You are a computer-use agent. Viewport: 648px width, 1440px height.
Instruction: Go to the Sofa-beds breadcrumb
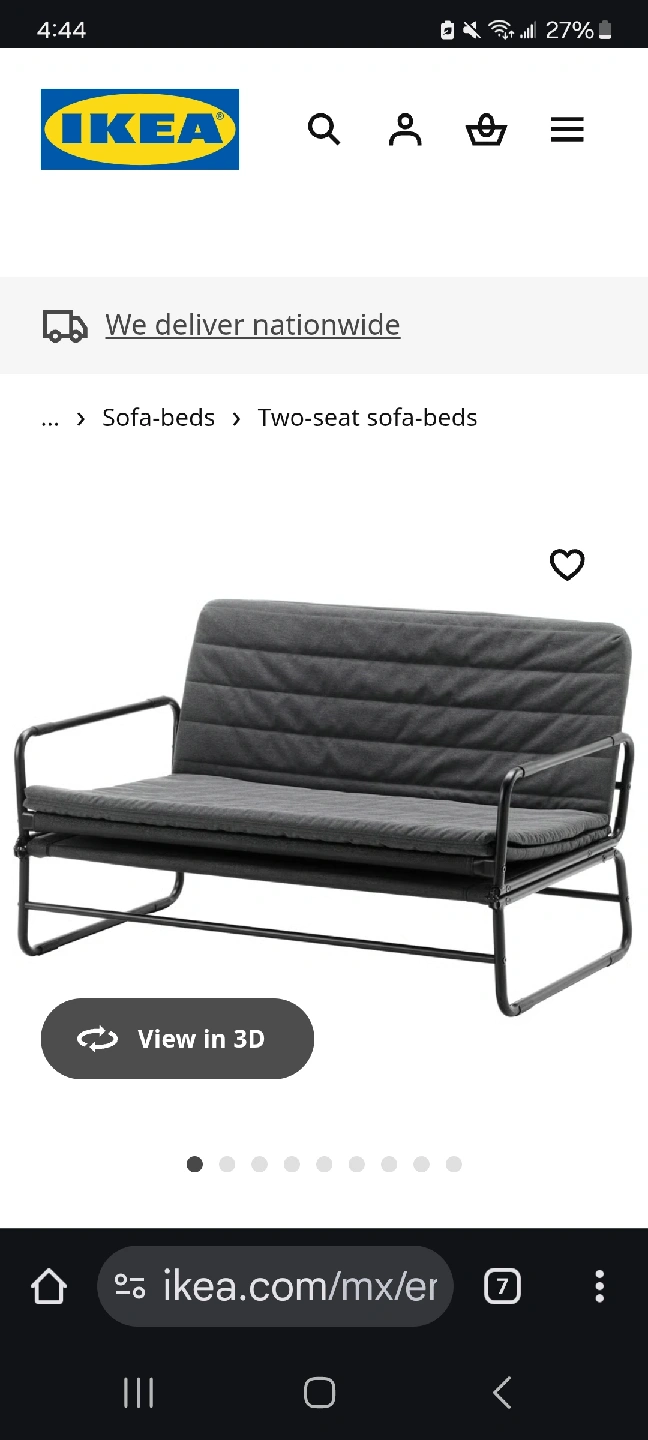point(158,418)
